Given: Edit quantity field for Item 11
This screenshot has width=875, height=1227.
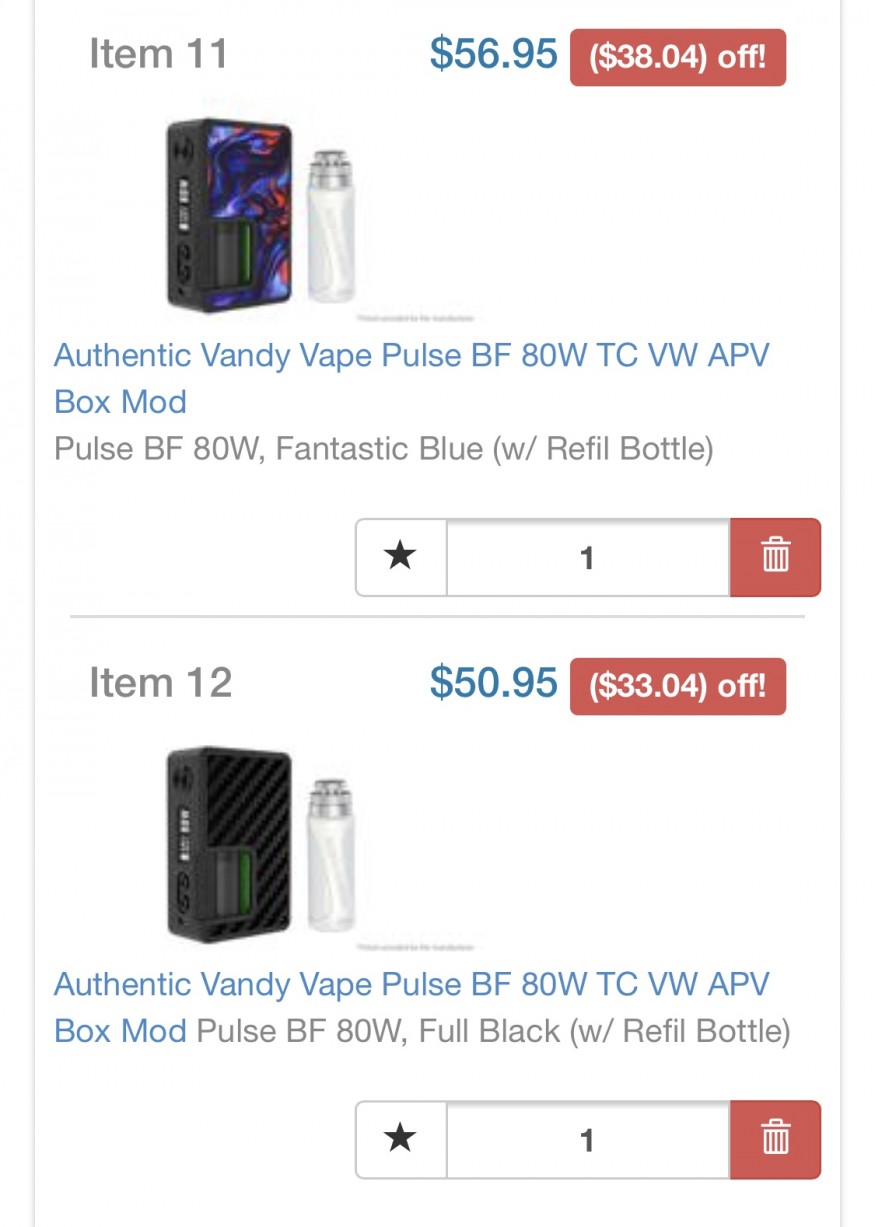Looking at the screenshot, I should [x=587, y=557].
